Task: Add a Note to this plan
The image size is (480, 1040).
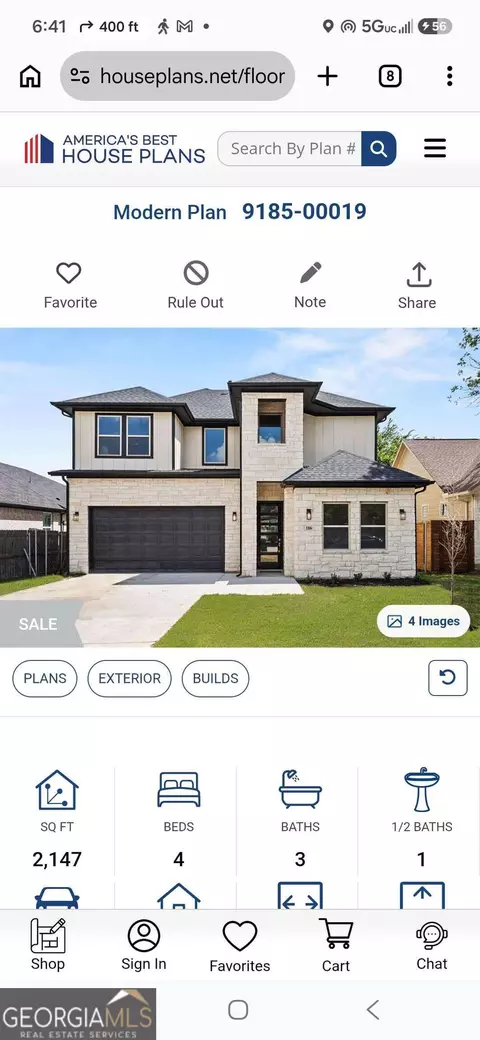Action: pyautogui.click(x=310, y=286)
